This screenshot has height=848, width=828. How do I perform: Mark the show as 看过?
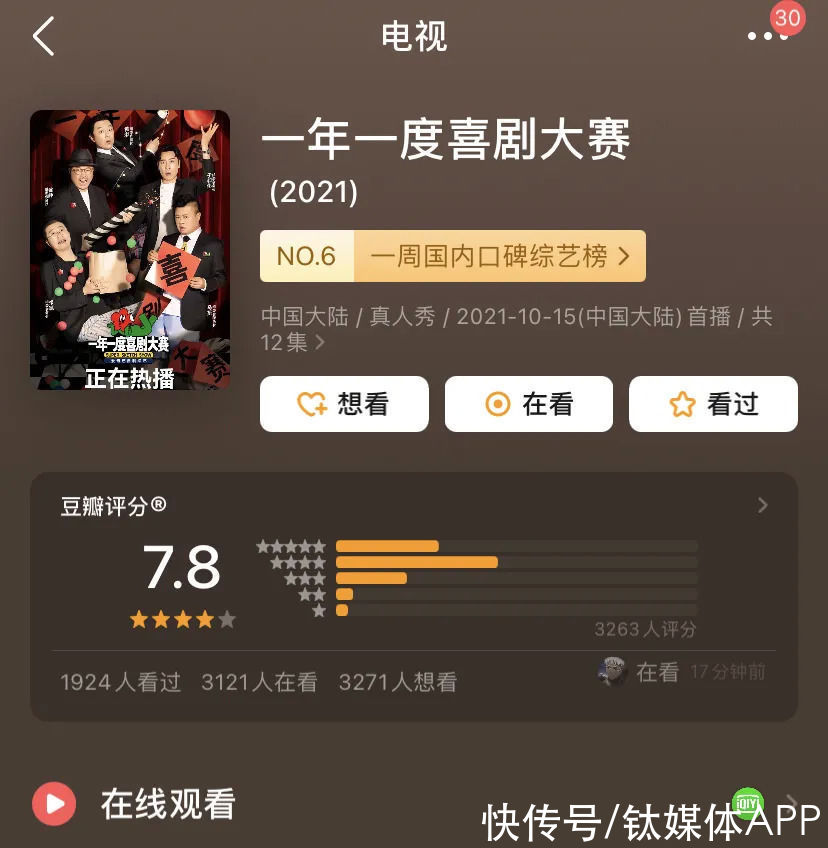(x=713, y=404)
